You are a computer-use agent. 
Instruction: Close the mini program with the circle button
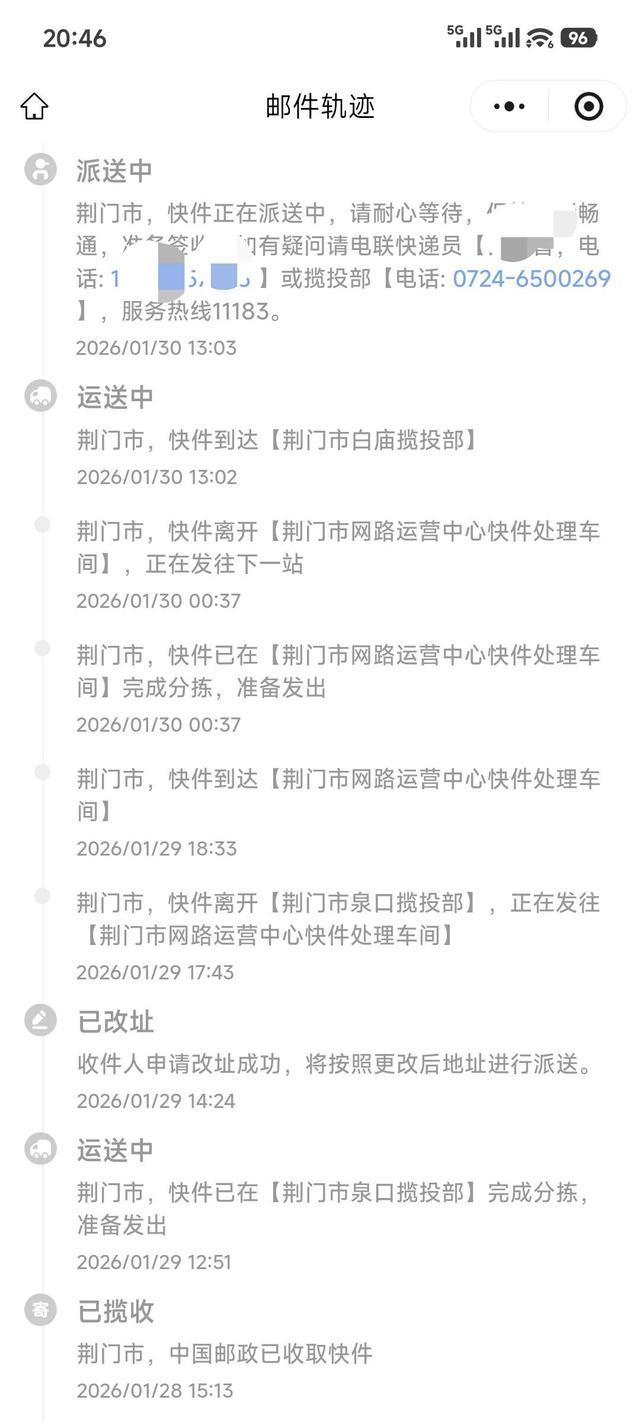coord(589,106)
